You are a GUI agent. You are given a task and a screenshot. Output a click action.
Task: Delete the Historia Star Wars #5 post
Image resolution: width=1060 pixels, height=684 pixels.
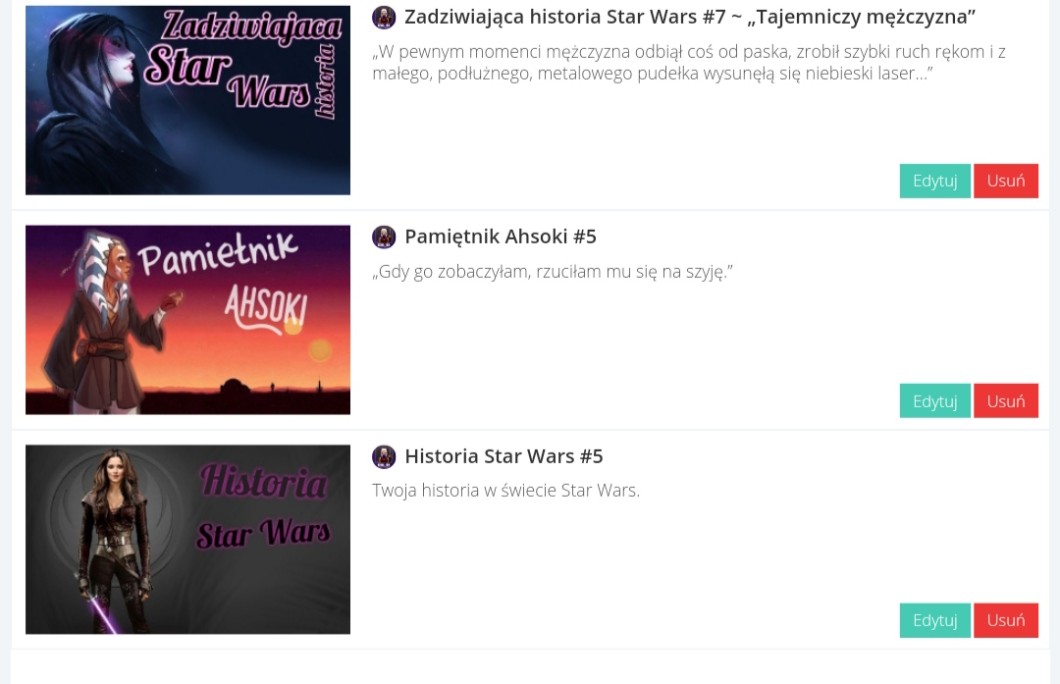[1005, 620]
